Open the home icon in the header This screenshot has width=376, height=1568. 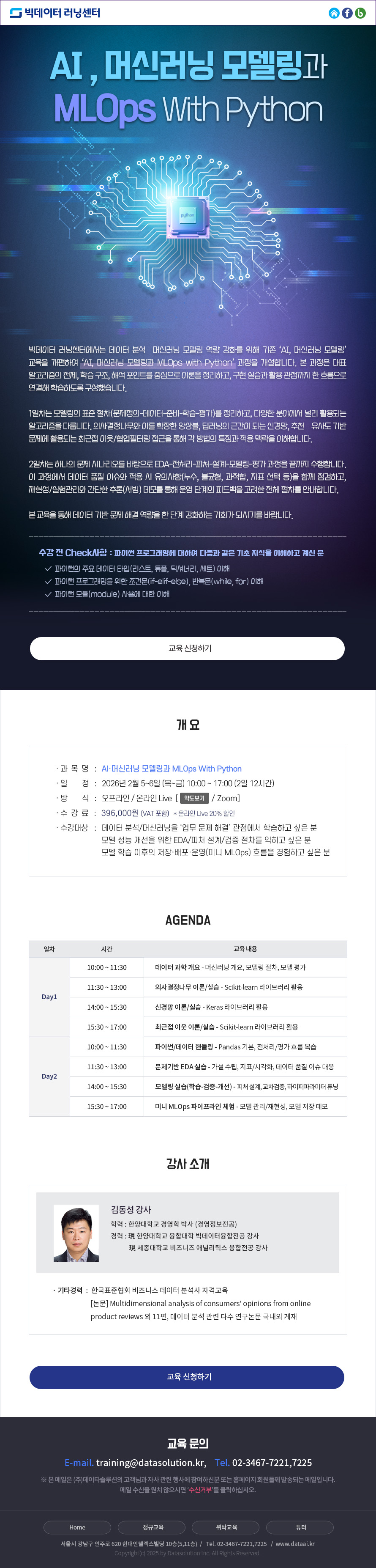click(x=333, y=13)
